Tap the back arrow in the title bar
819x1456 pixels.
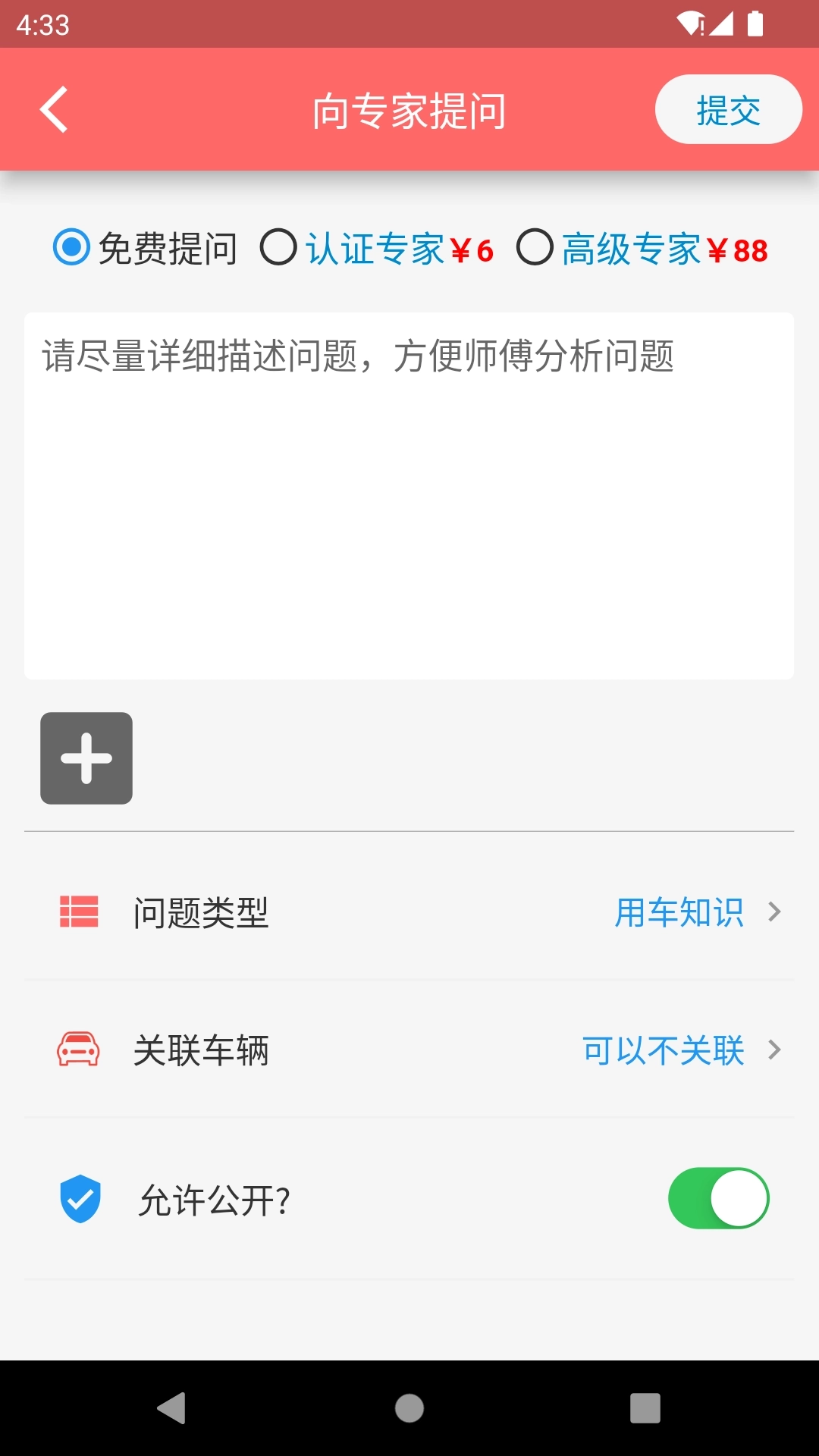pyautogui.click(x=53, y=108)
